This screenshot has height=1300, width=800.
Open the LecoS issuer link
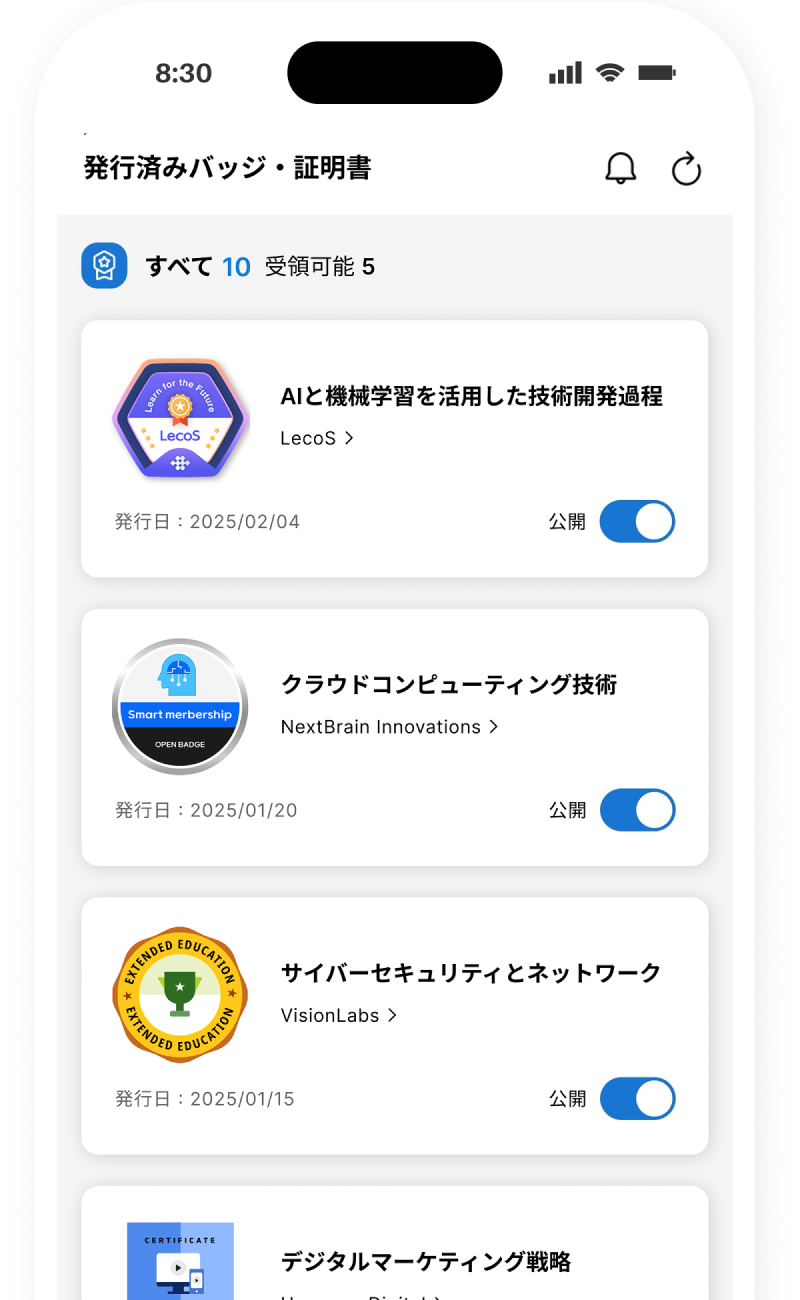pos(317,438)
